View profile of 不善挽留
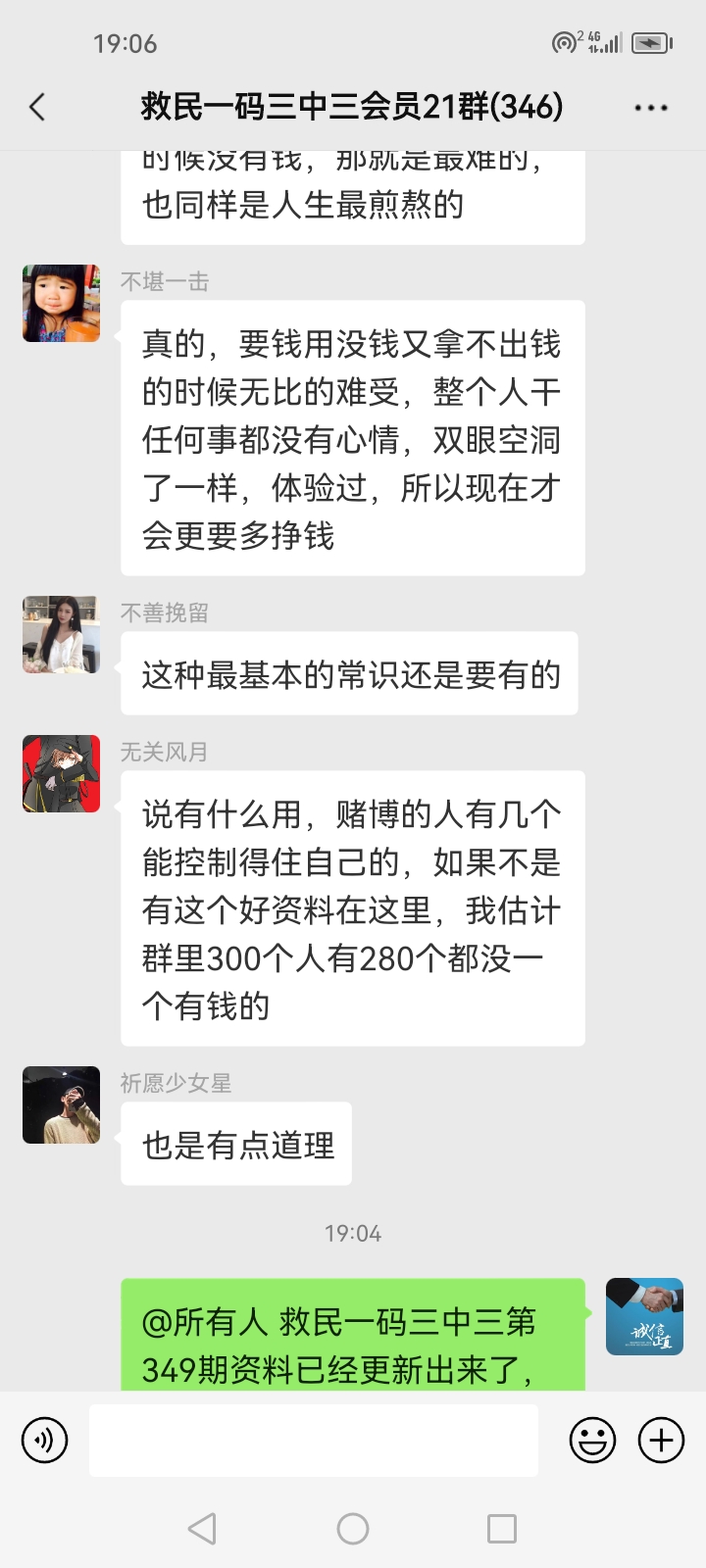The height and width of the screenshot is (1568, 706). click(61, 634)
